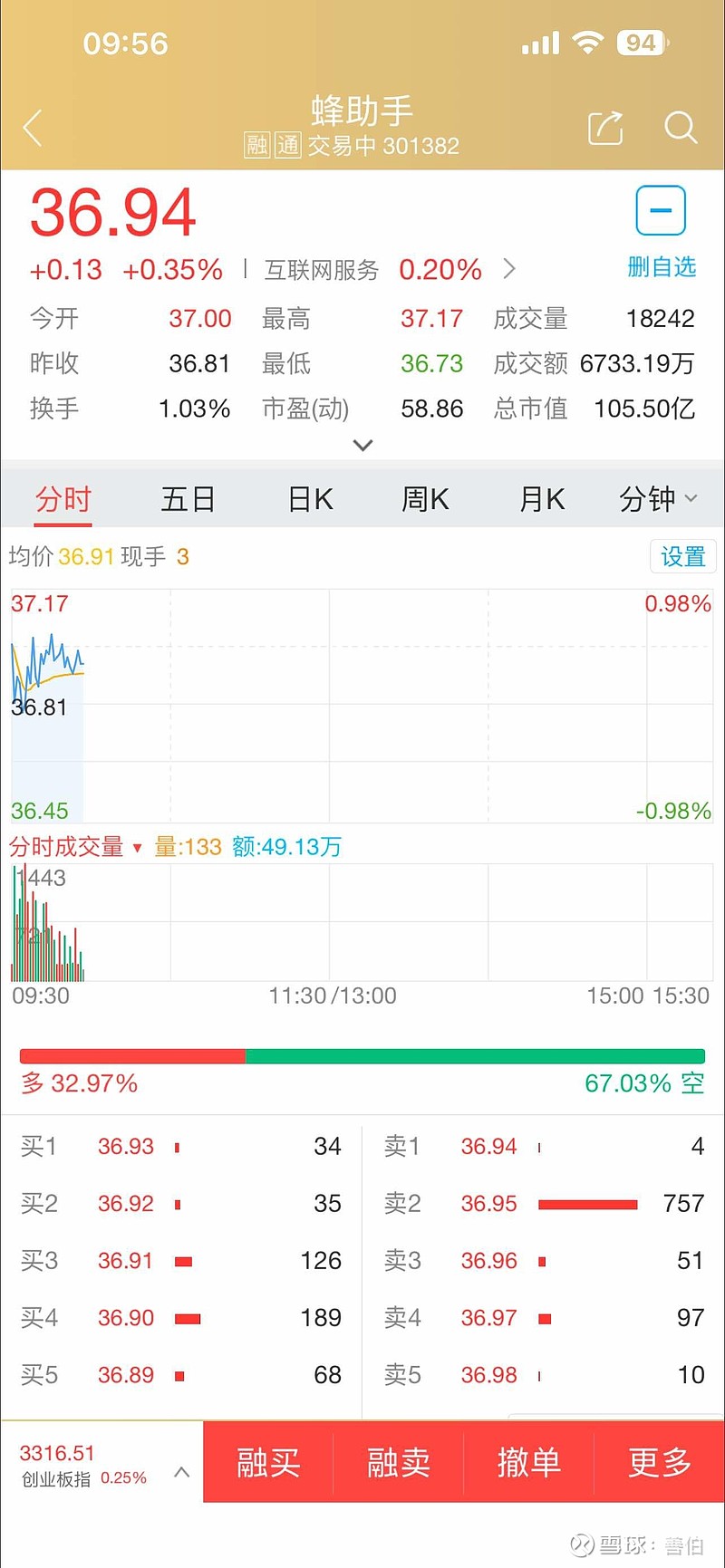Change the 分时成交量 indicator dropdown
The height and width of the screenshot is (1568, 725).
(x=76, y=847)
